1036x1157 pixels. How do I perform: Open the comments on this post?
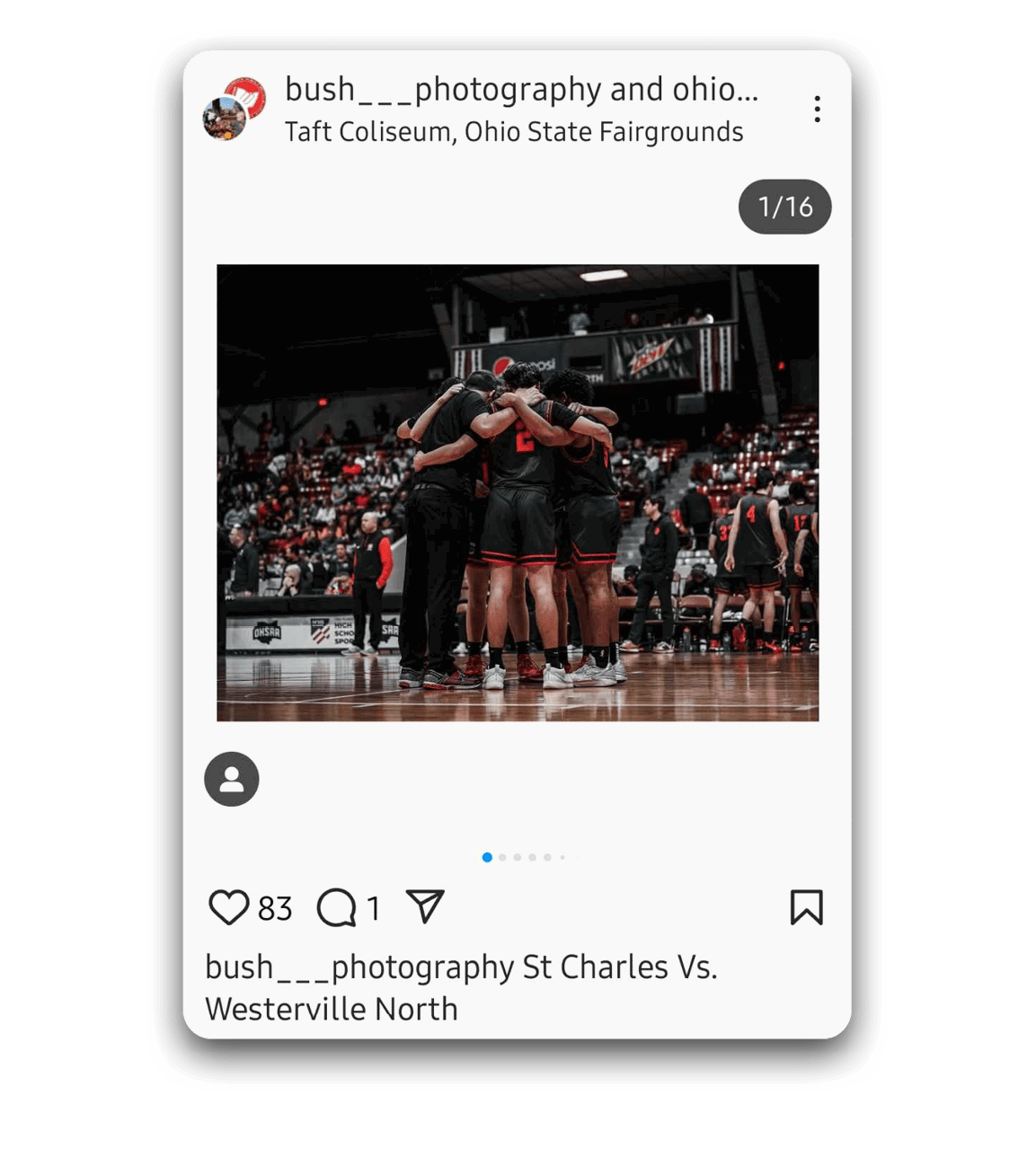337,907
